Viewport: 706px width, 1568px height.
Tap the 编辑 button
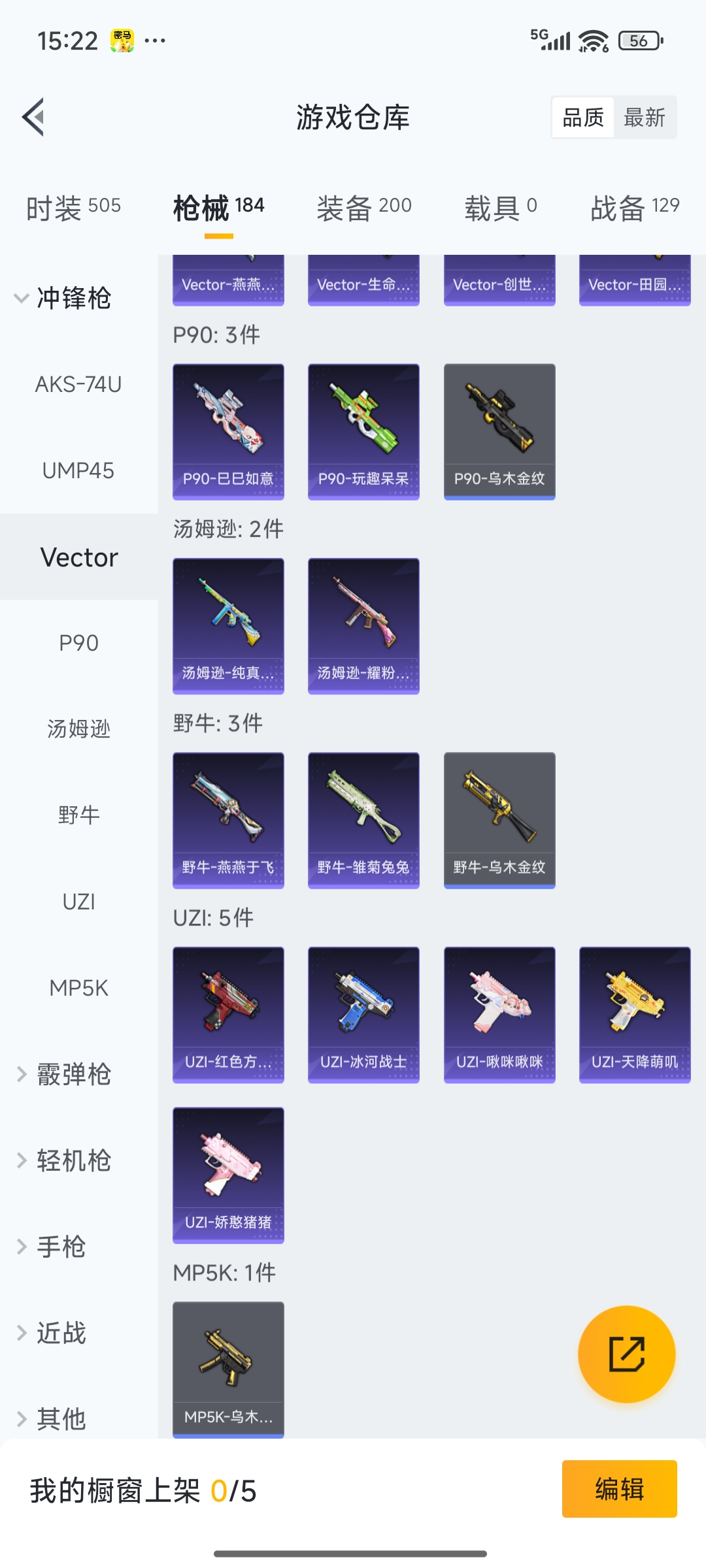(619, 1489)
